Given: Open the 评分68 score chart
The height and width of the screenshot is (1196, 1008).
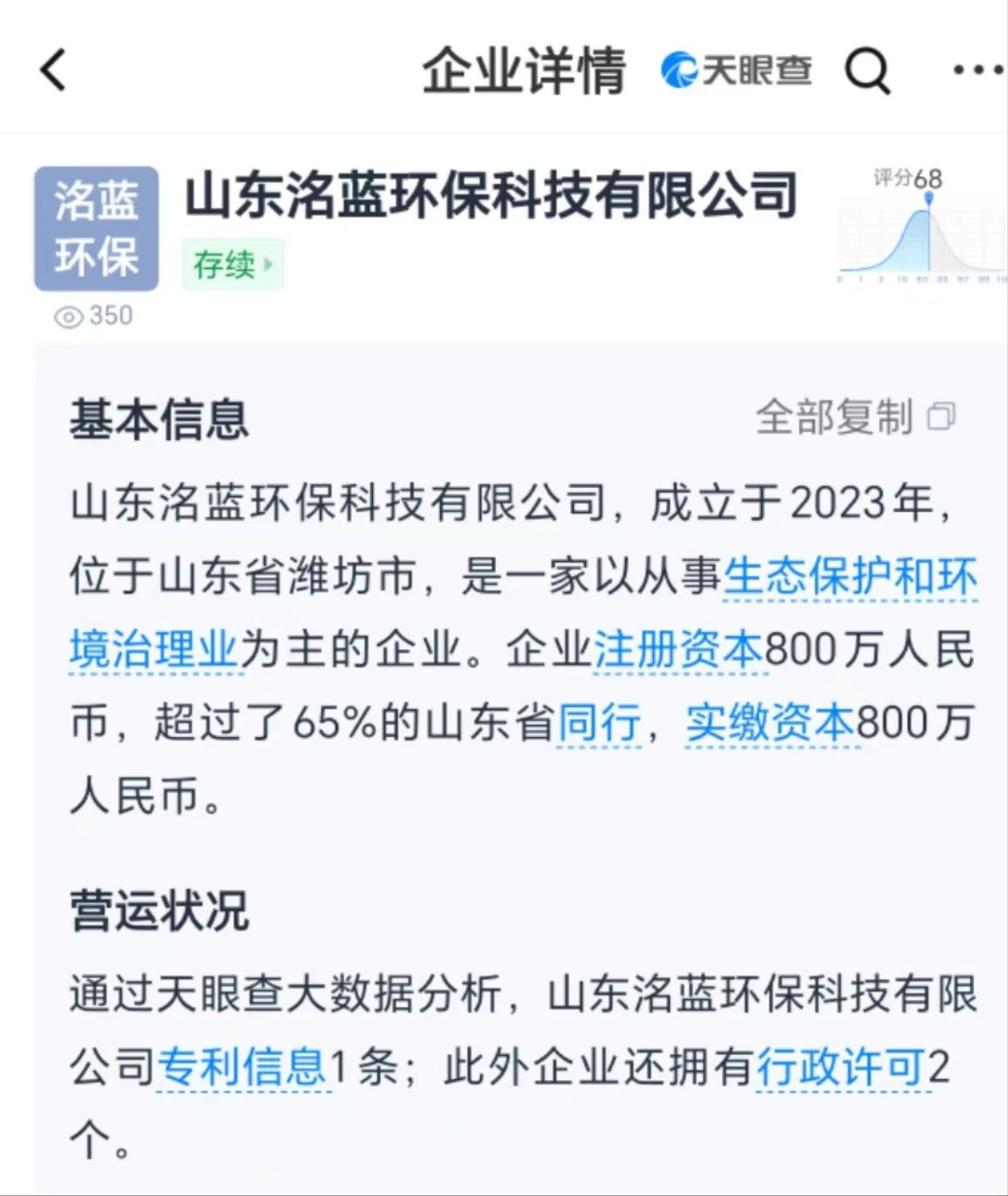Looking at the screenshot, I should (x=921, y=227).
